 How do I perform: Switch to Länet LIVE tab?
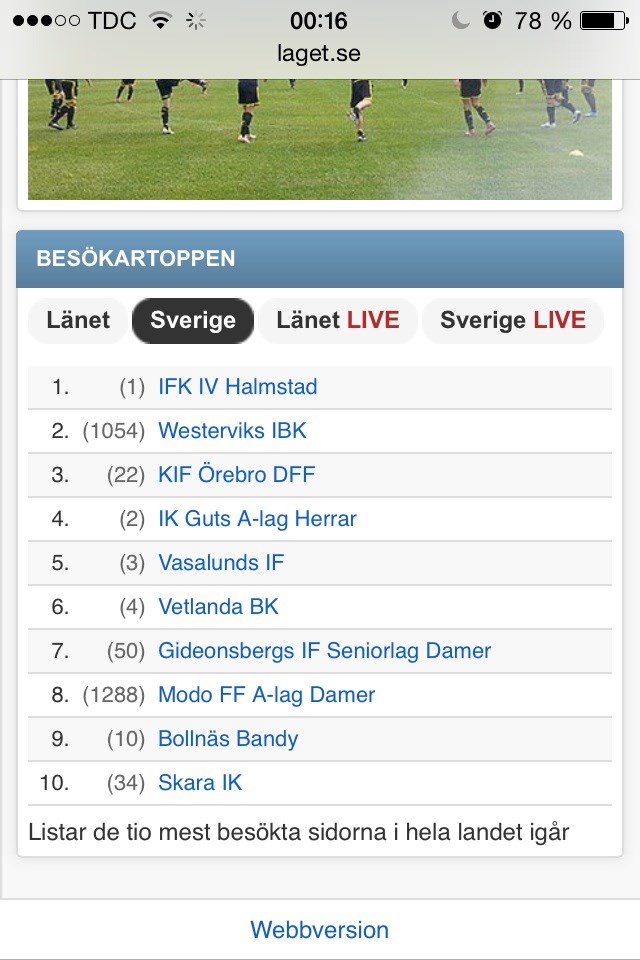[x=338, y=321]
